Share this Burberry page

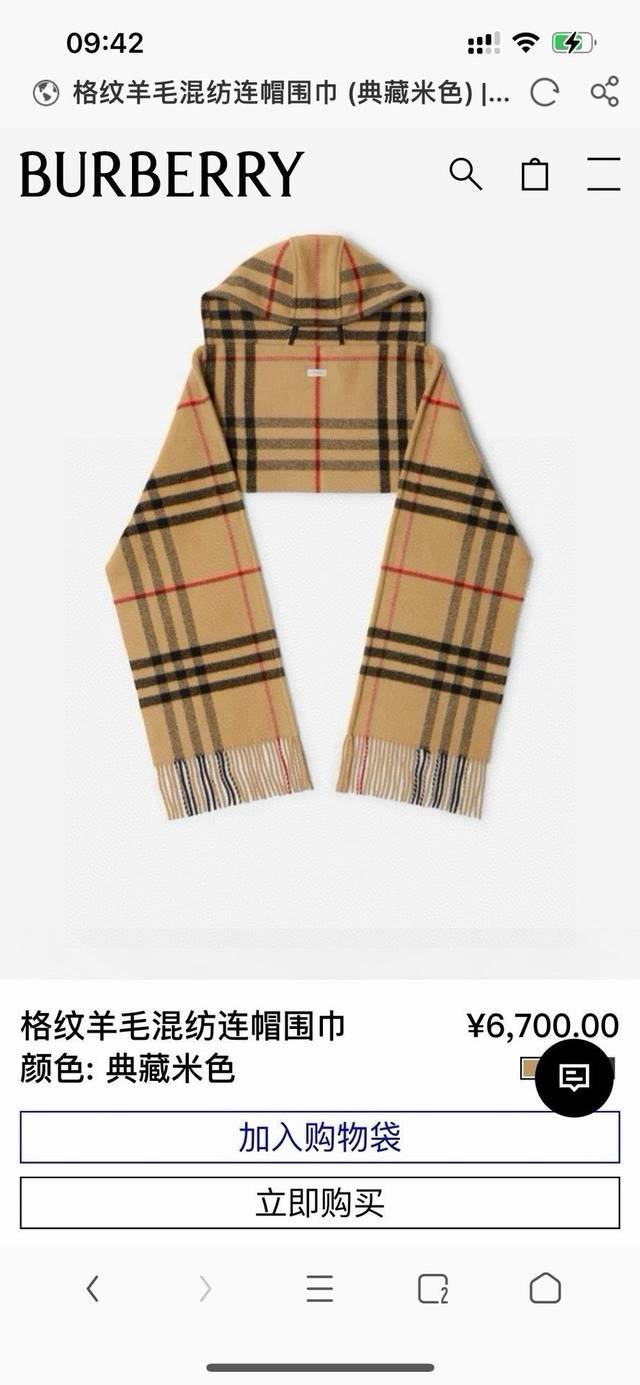tap(604, 93)
